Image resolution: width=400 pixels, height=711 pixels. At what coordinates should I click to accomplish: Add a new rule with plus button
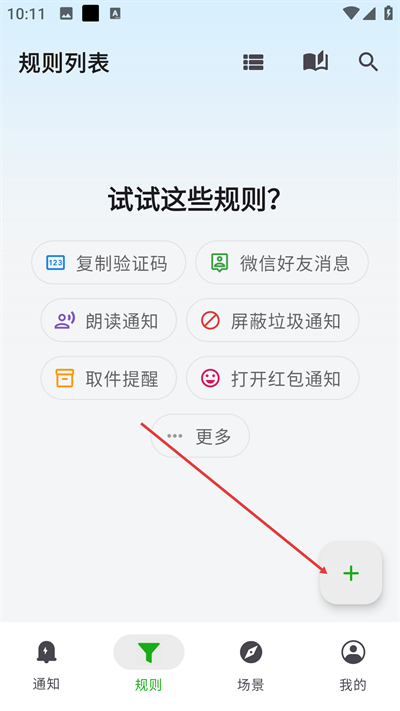pyautogui.click(x=351, y=573)
